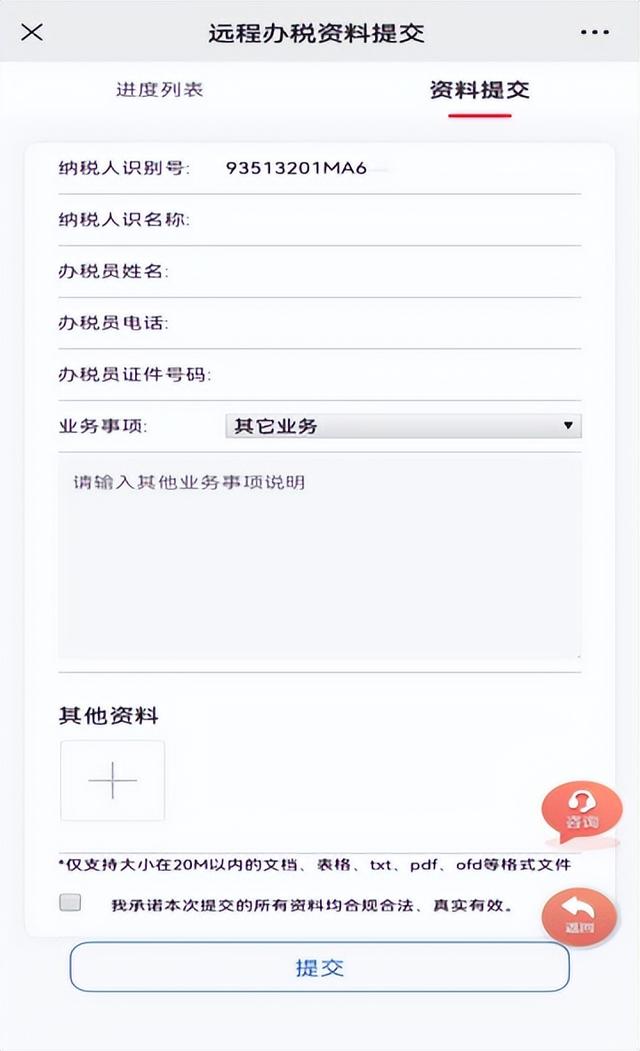Close the remote tax submission page

pos(32,32)
